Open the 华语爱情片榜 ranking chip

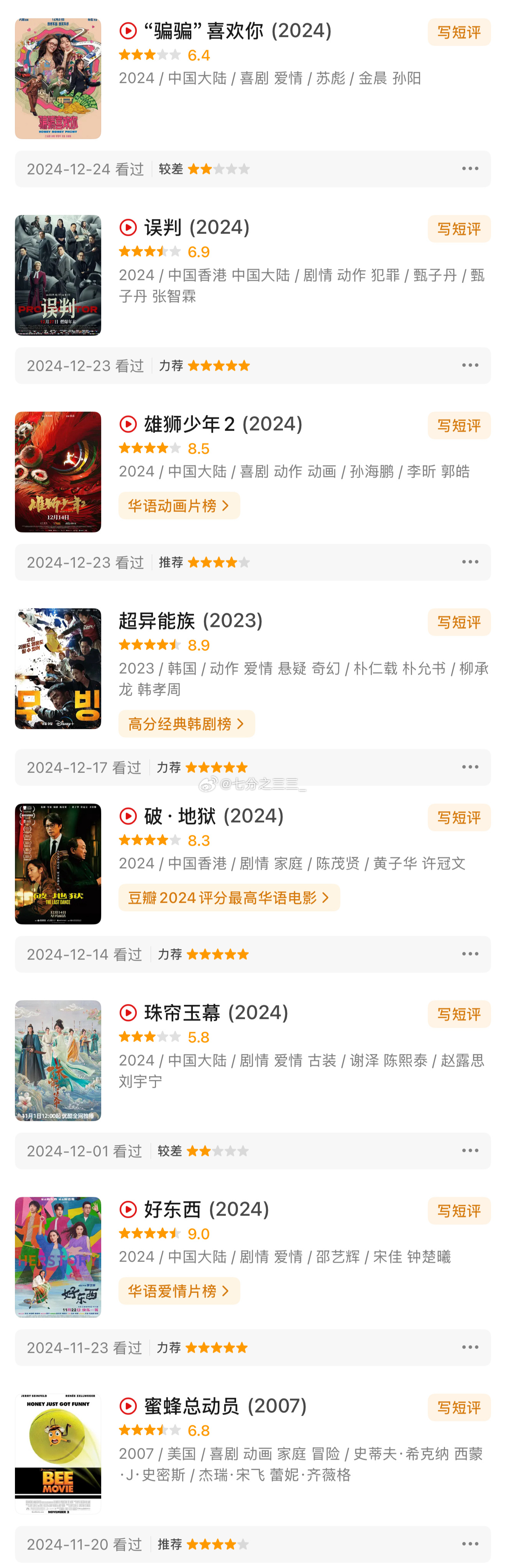tap(178, 1291)
